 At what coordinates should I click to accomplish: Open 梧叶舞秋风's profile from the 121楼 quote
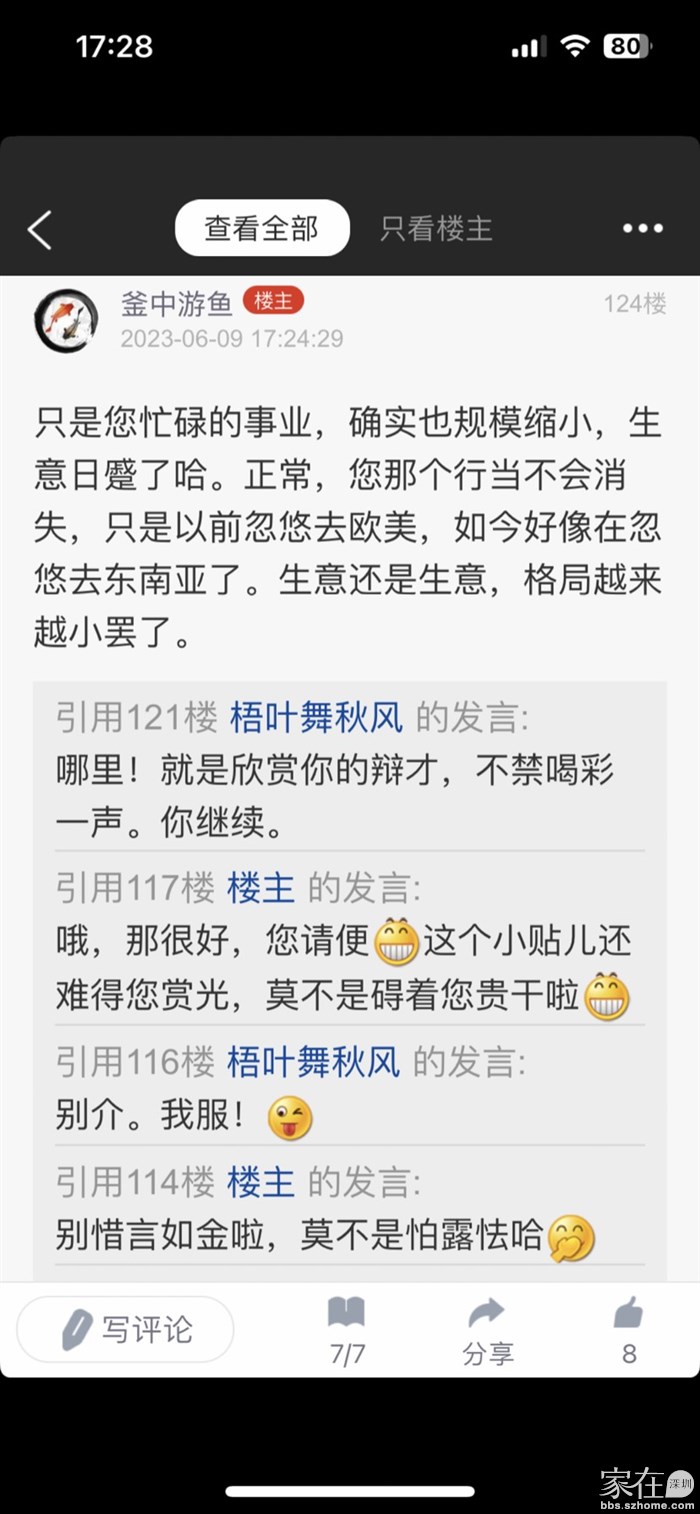point(316,717)
